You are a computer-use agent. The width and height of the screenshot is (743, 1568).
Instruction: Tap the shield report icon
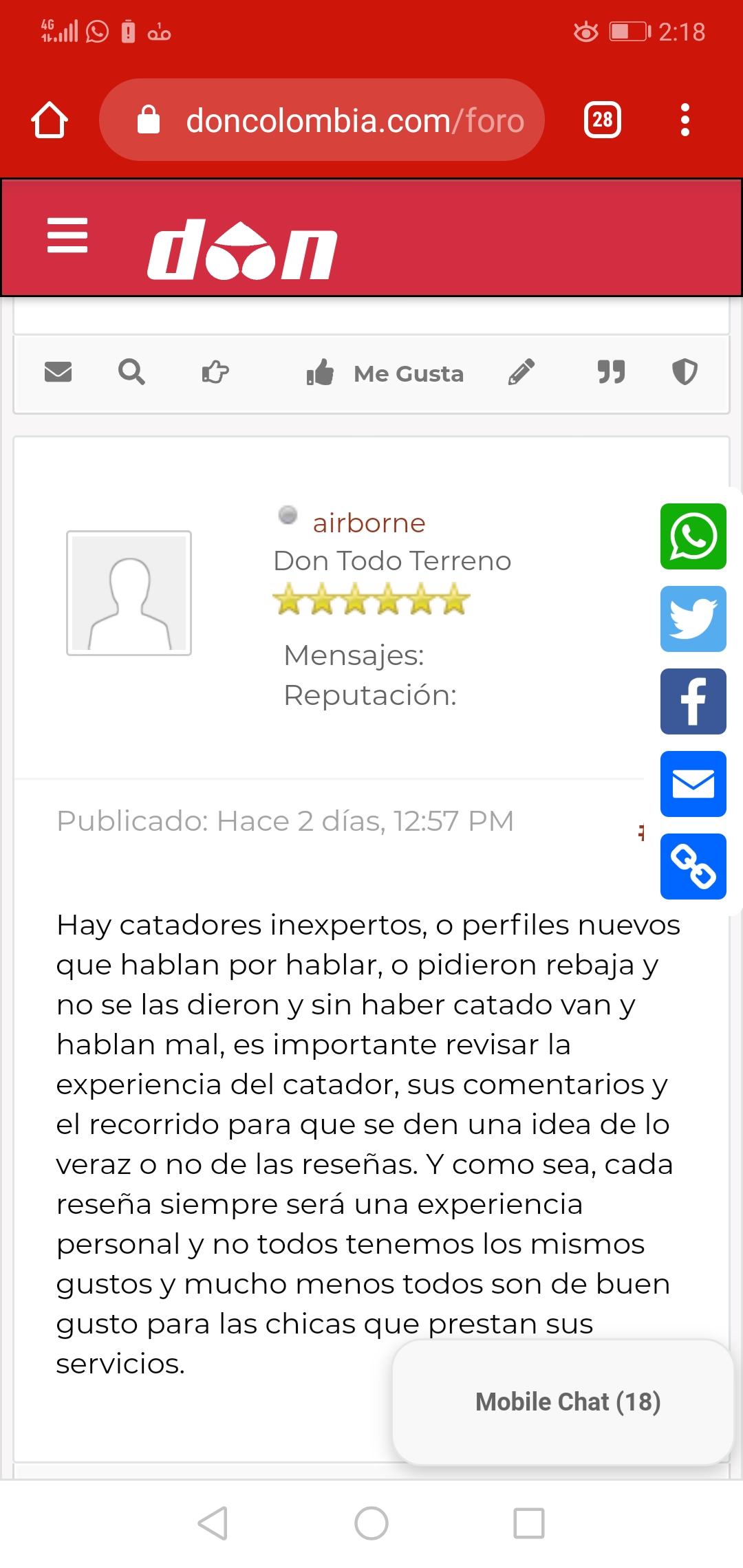(685, 372)
